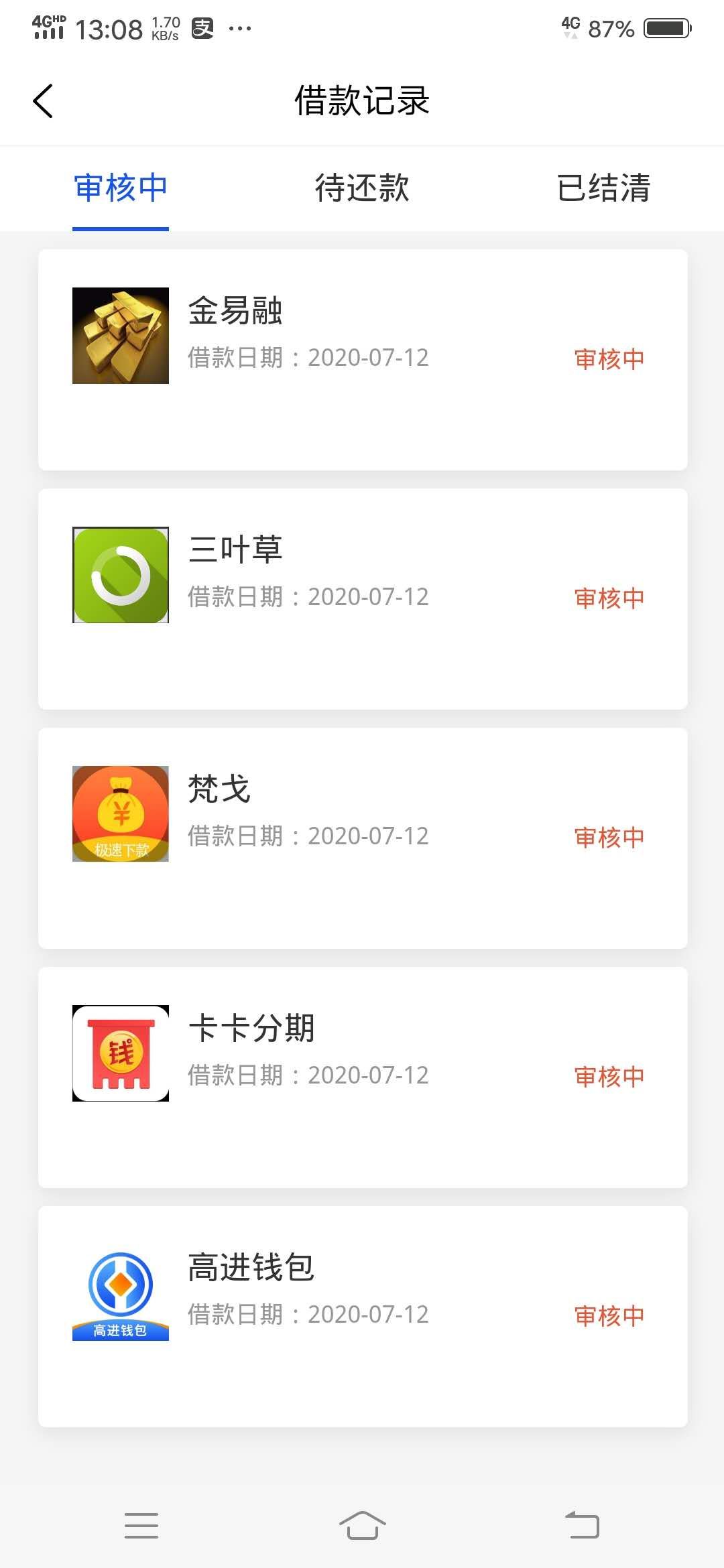This screenshot has width=724, height=1568.
Task: Tap the system home button
Action: tap(362, 1525)
